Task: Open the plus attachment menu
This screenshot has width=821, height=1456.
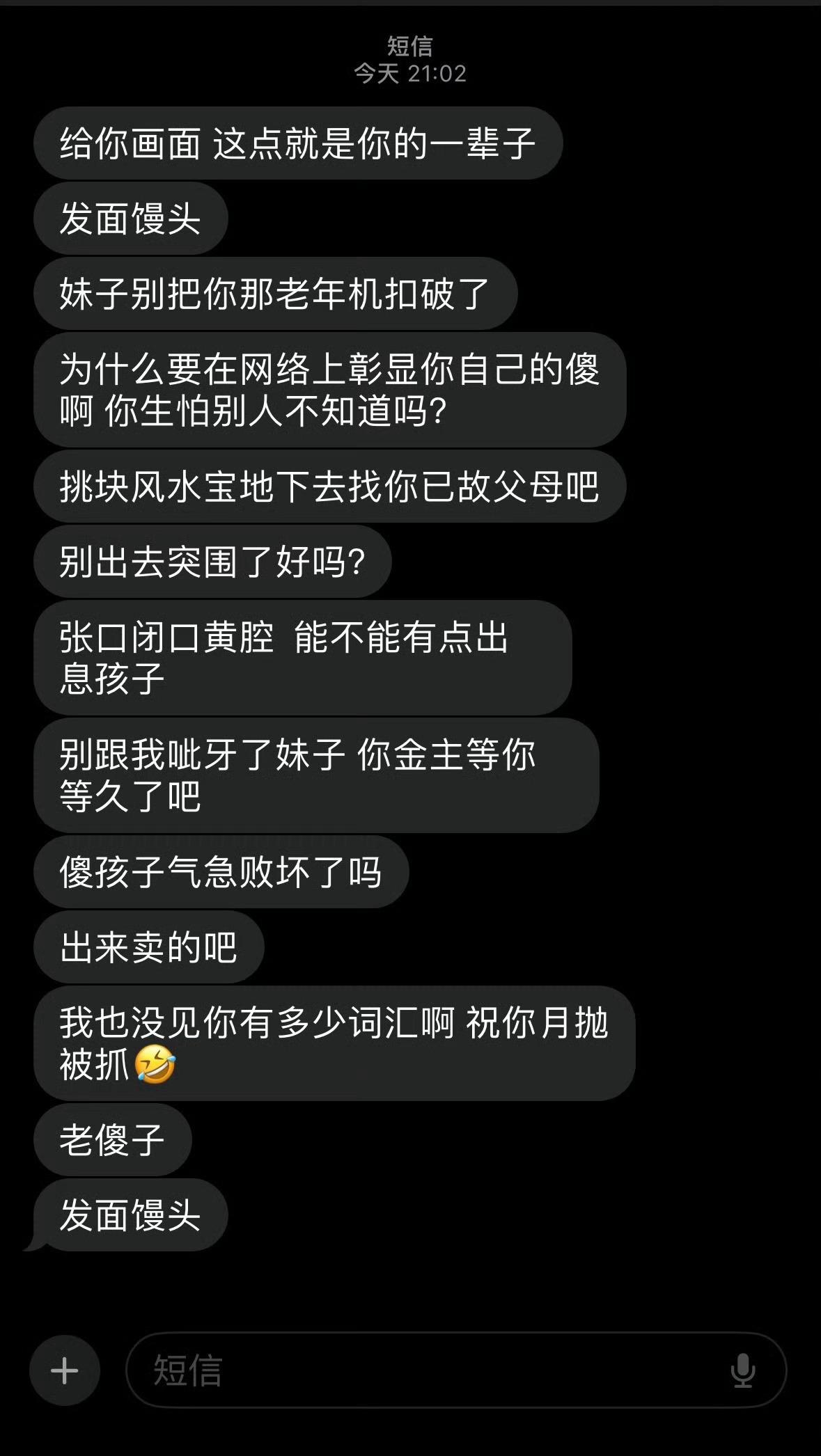Action: [64, 1370]
